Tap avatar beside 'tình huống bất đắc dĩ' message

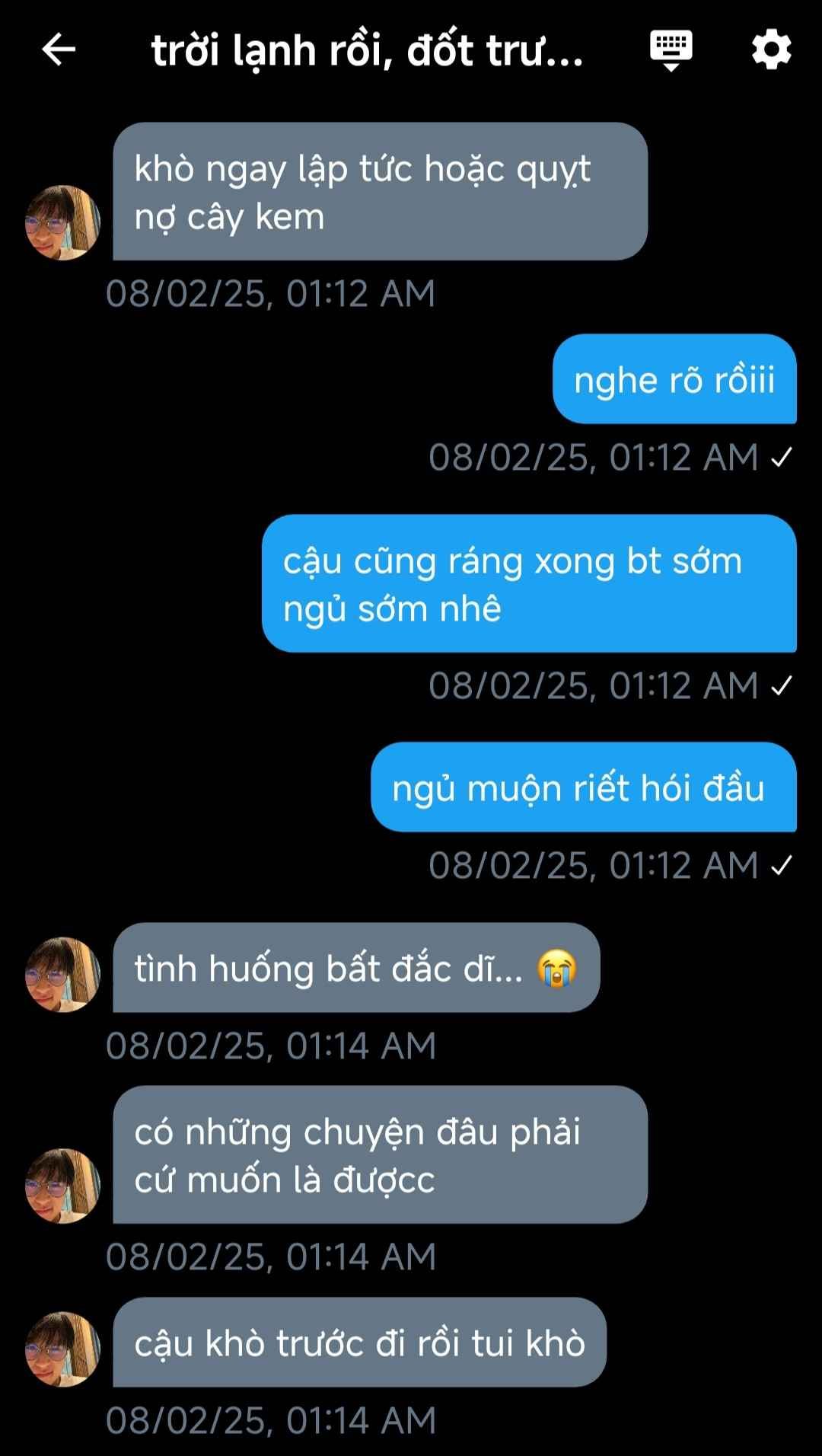coord(63,974)
